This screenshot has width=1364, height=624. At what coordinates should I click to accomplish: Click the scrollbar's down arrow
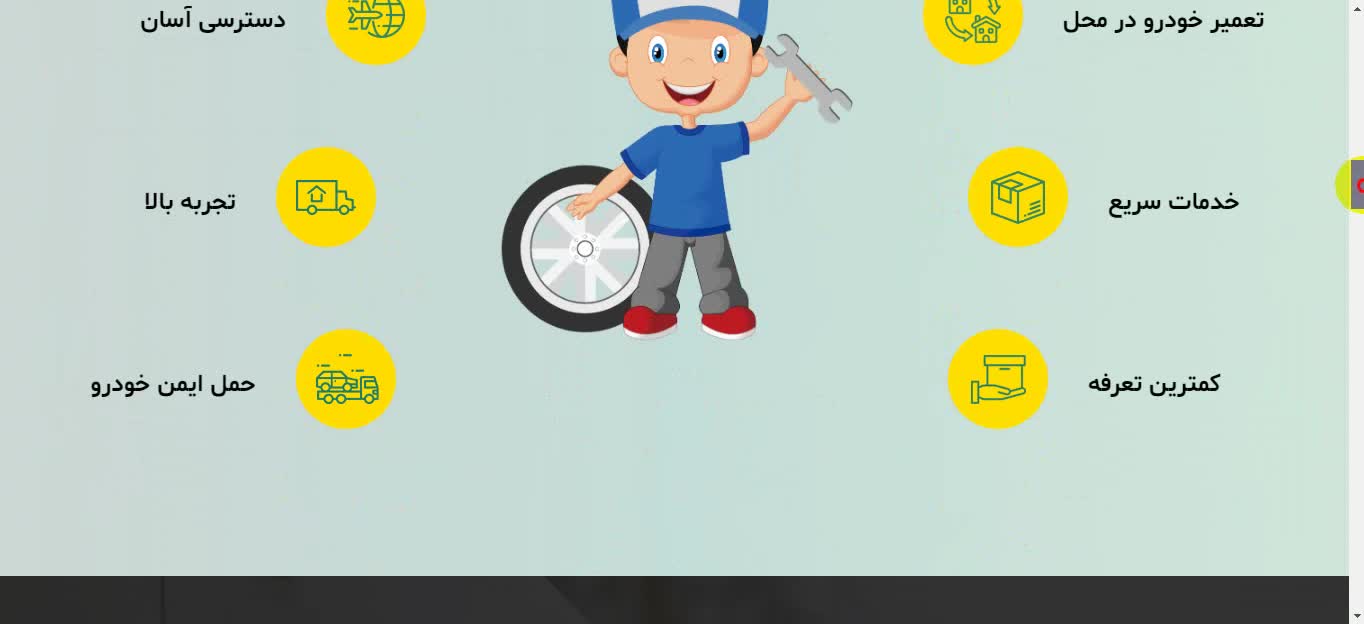[1356, 616]
